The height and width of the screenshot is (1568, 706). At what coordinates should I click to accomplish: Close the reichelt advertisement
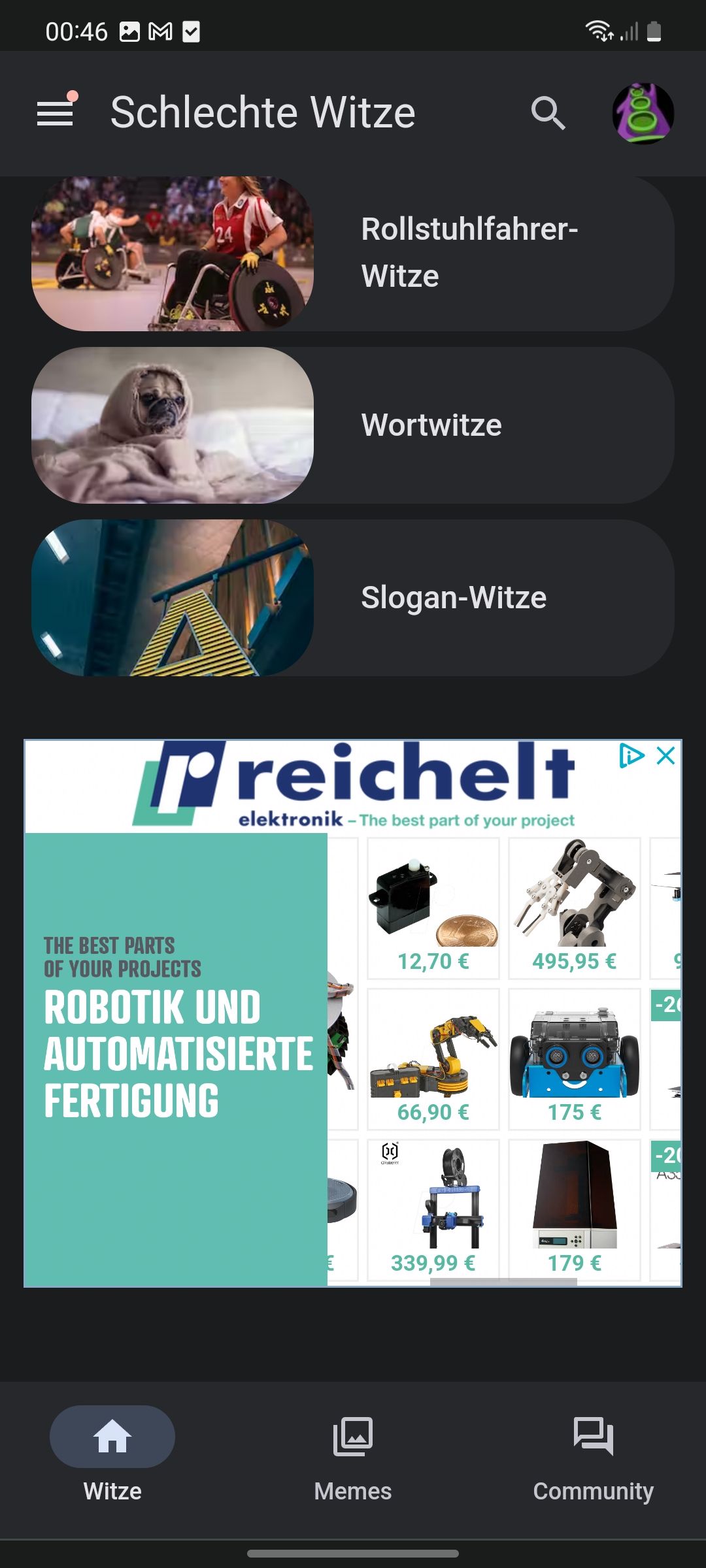[666, 756]
